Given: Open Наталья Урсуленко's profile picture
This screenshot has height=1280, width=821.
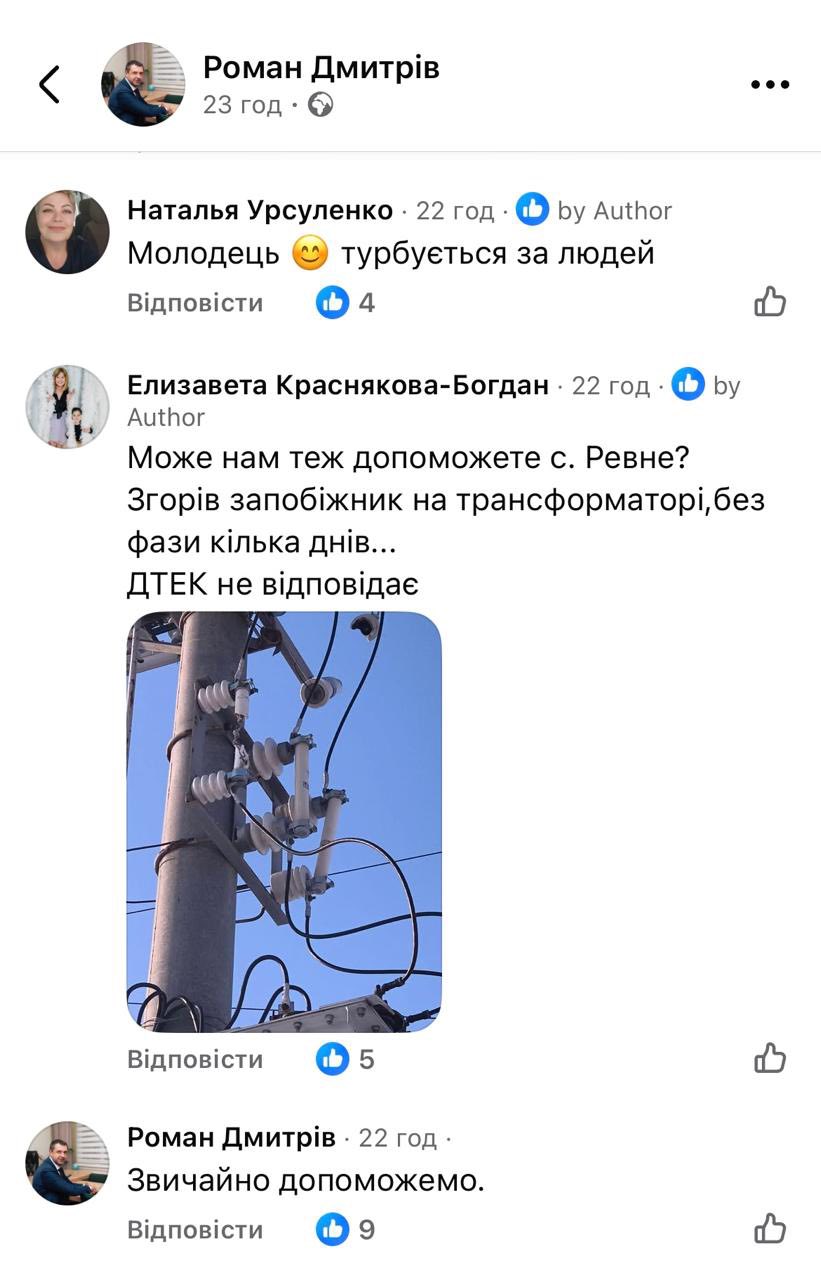Looking at the screenshot, I should coord(67,232).
